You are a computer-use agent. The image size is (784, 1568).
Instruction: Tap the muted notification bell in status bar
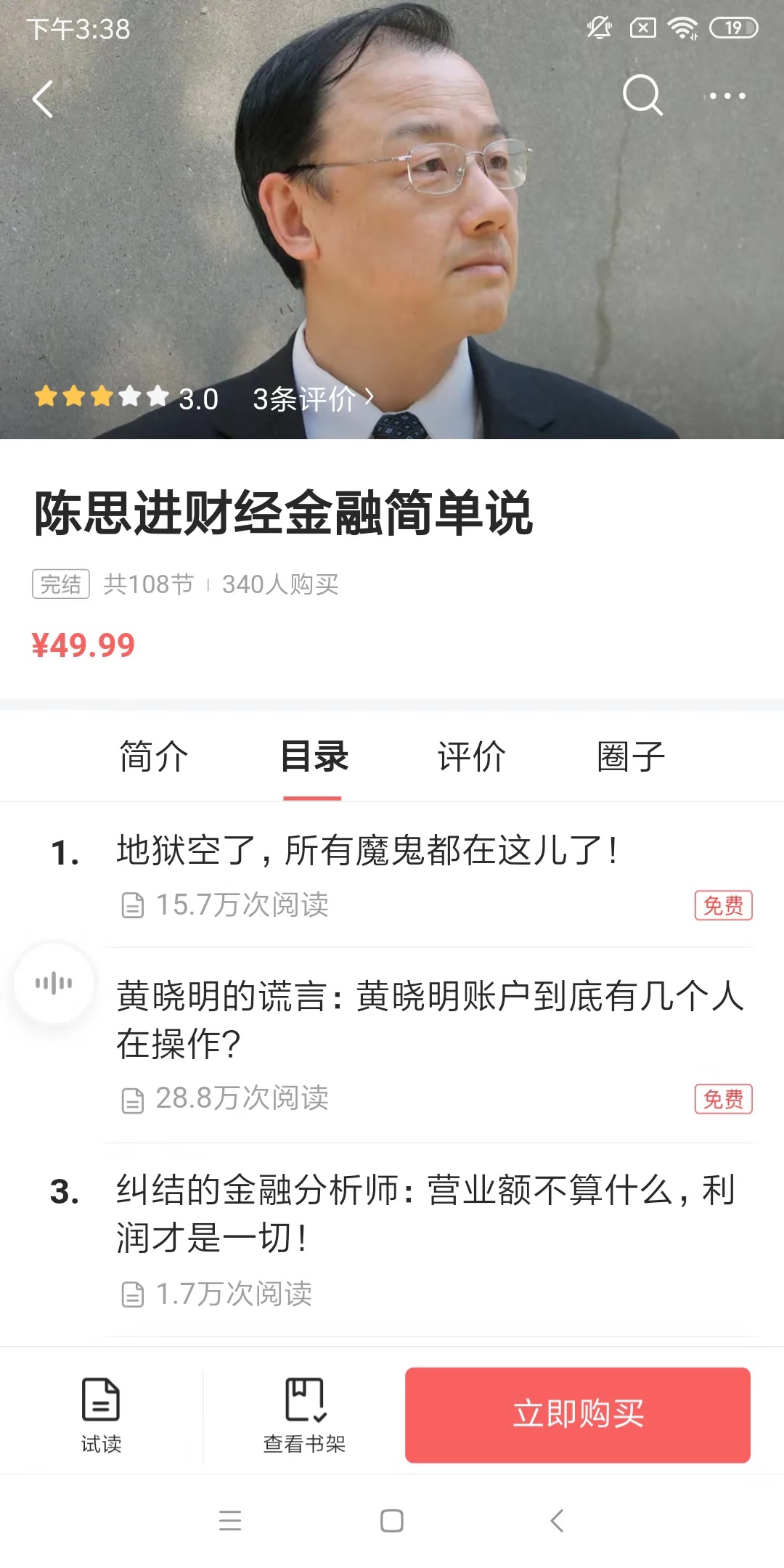[x=597, y=26]
